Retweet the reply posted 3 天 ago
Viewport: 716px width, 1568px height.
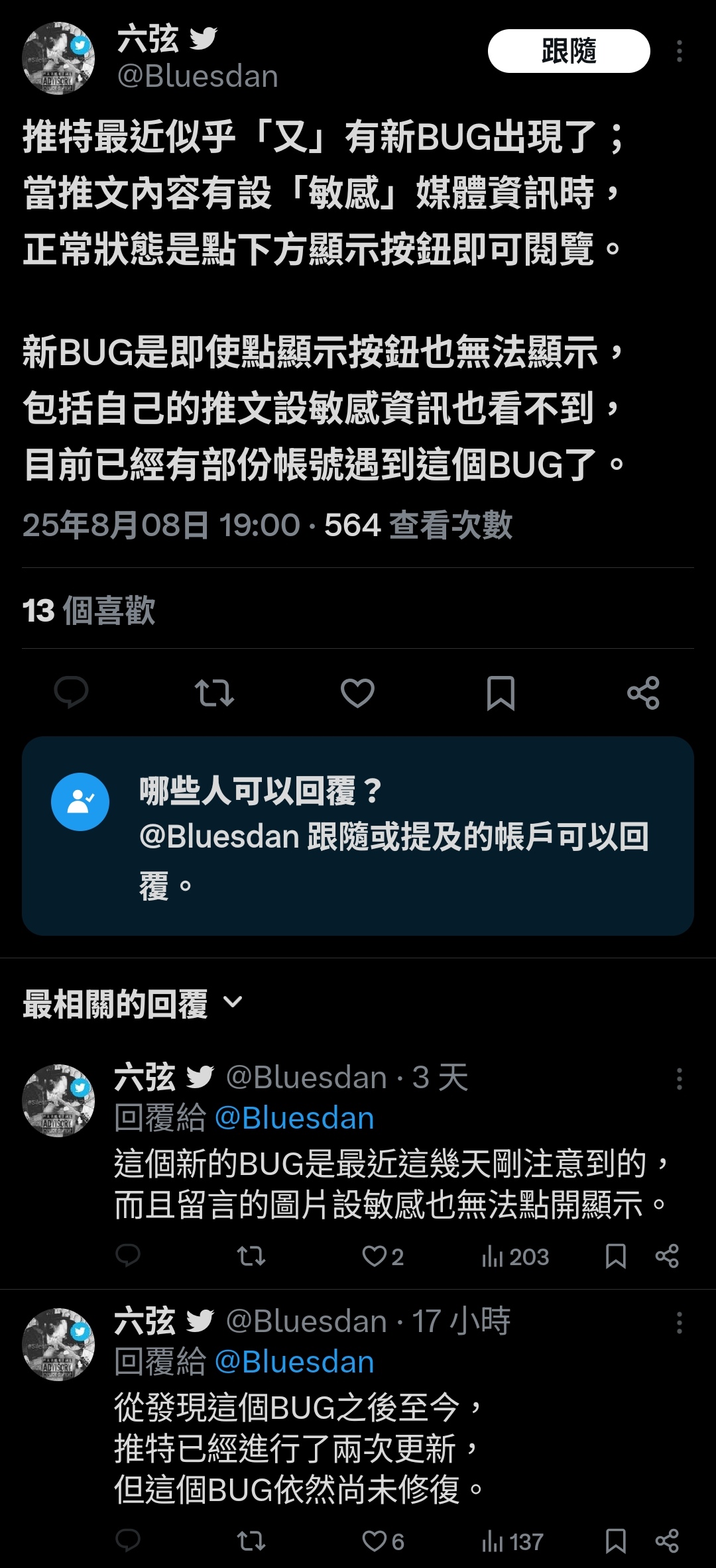(x=251, y=1256)
